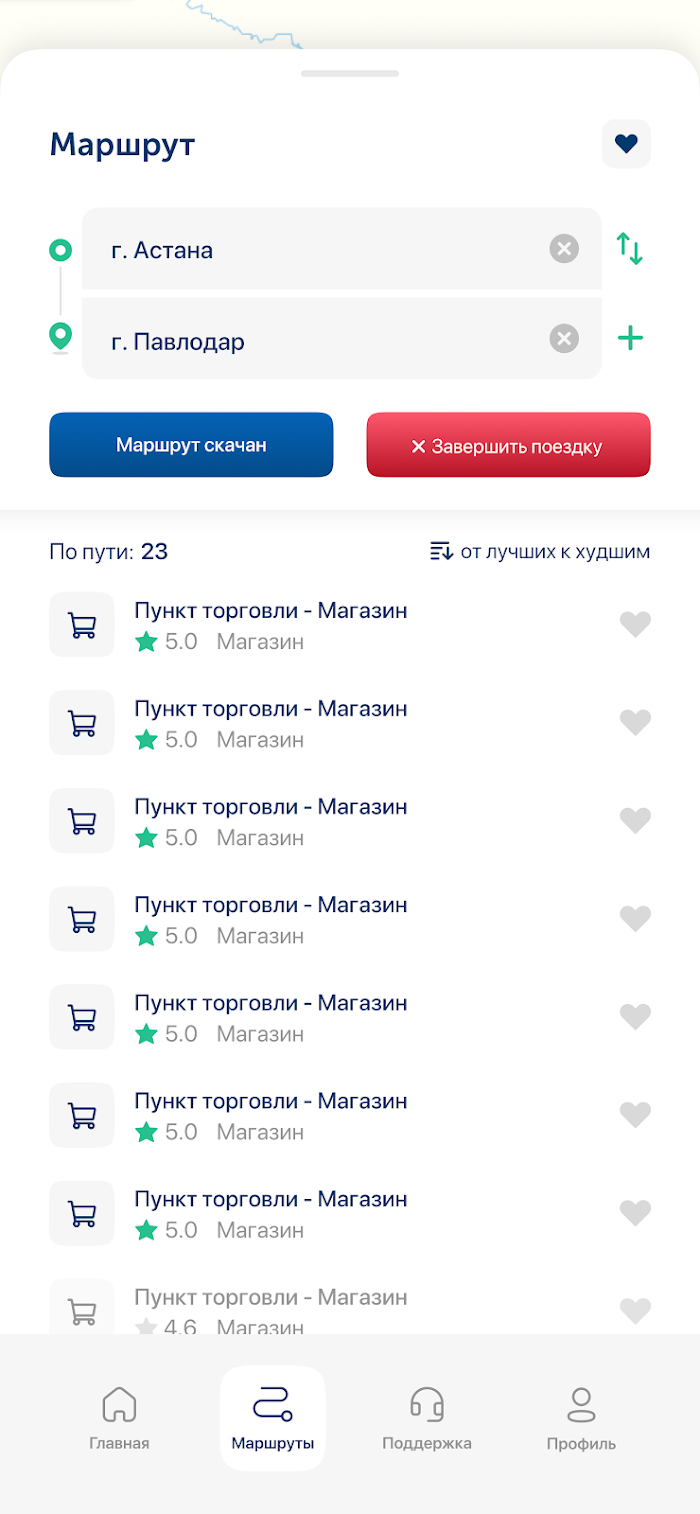The width and height of the screenshot is (700, 1514).
Task: Edit the г. Астана starting point
Action: (342, 249)
